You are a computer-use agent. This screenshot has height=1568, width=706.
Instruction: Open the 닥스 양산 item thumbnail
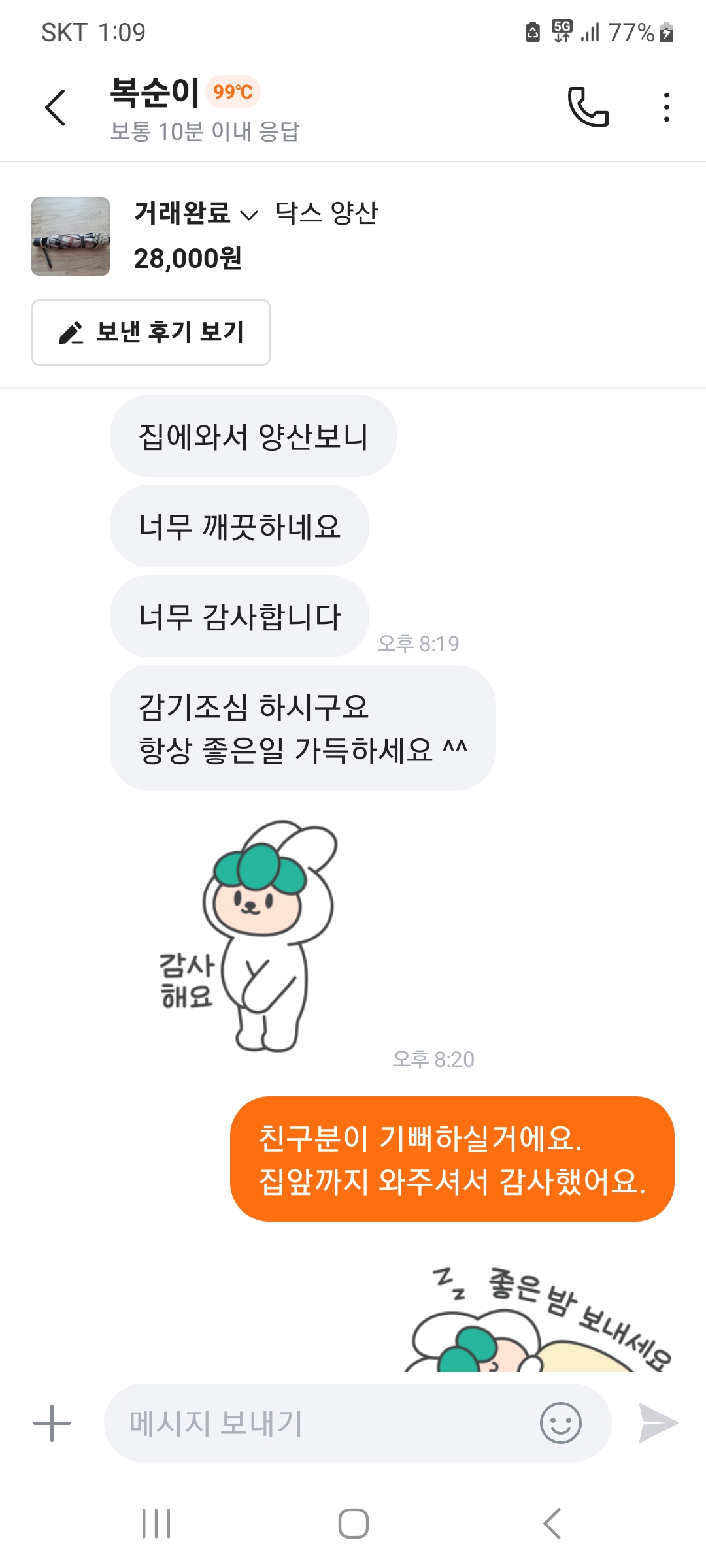(x=71, y=237)
